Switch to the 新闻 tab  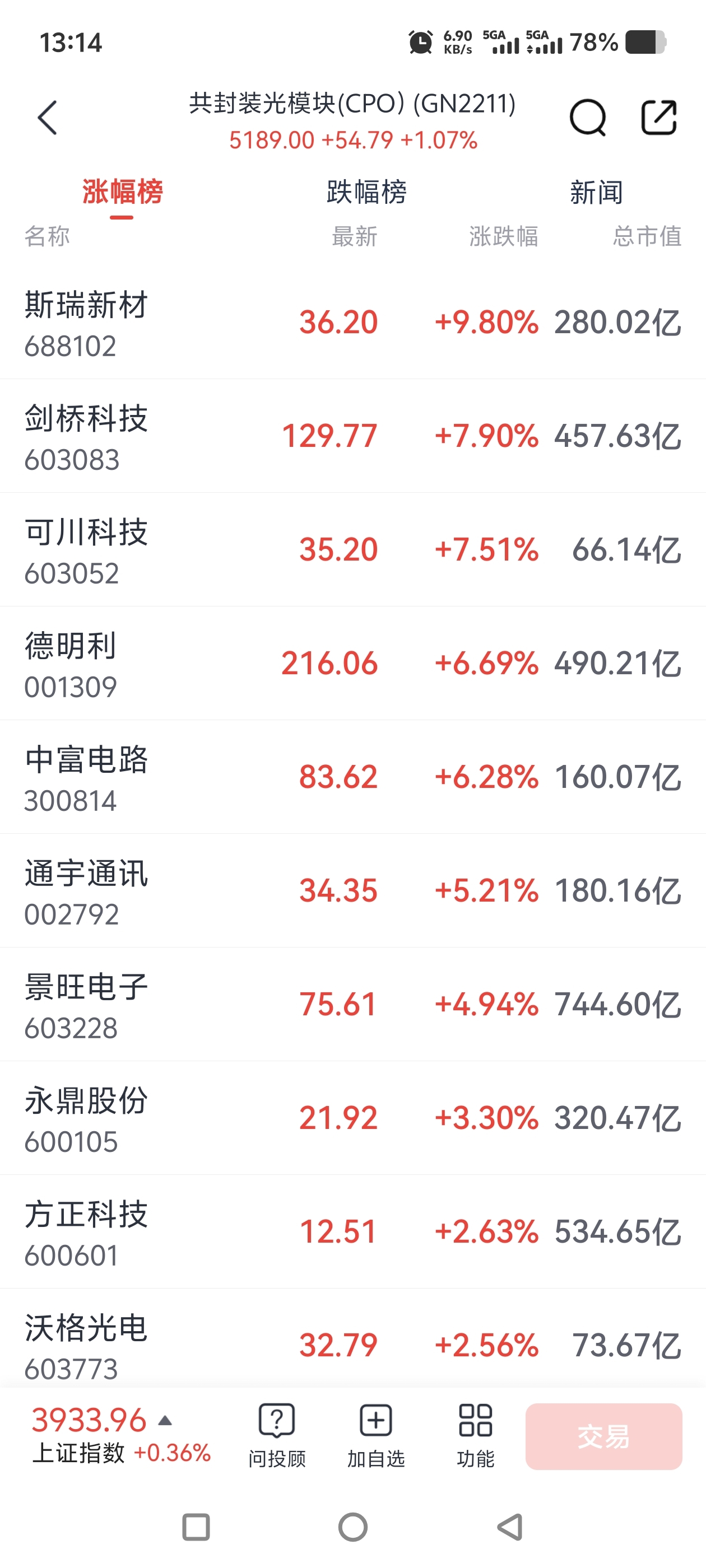[596, 192]
